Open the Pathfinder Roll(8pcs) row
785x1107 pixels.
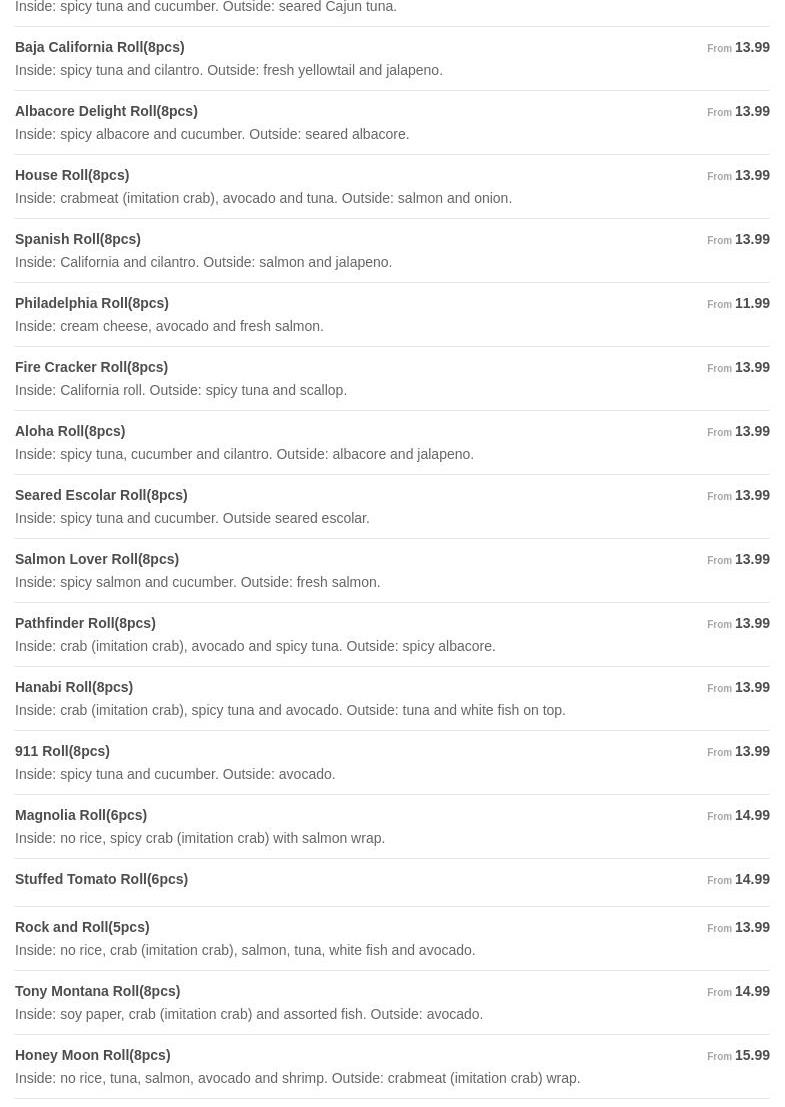[x=85, y=624]
